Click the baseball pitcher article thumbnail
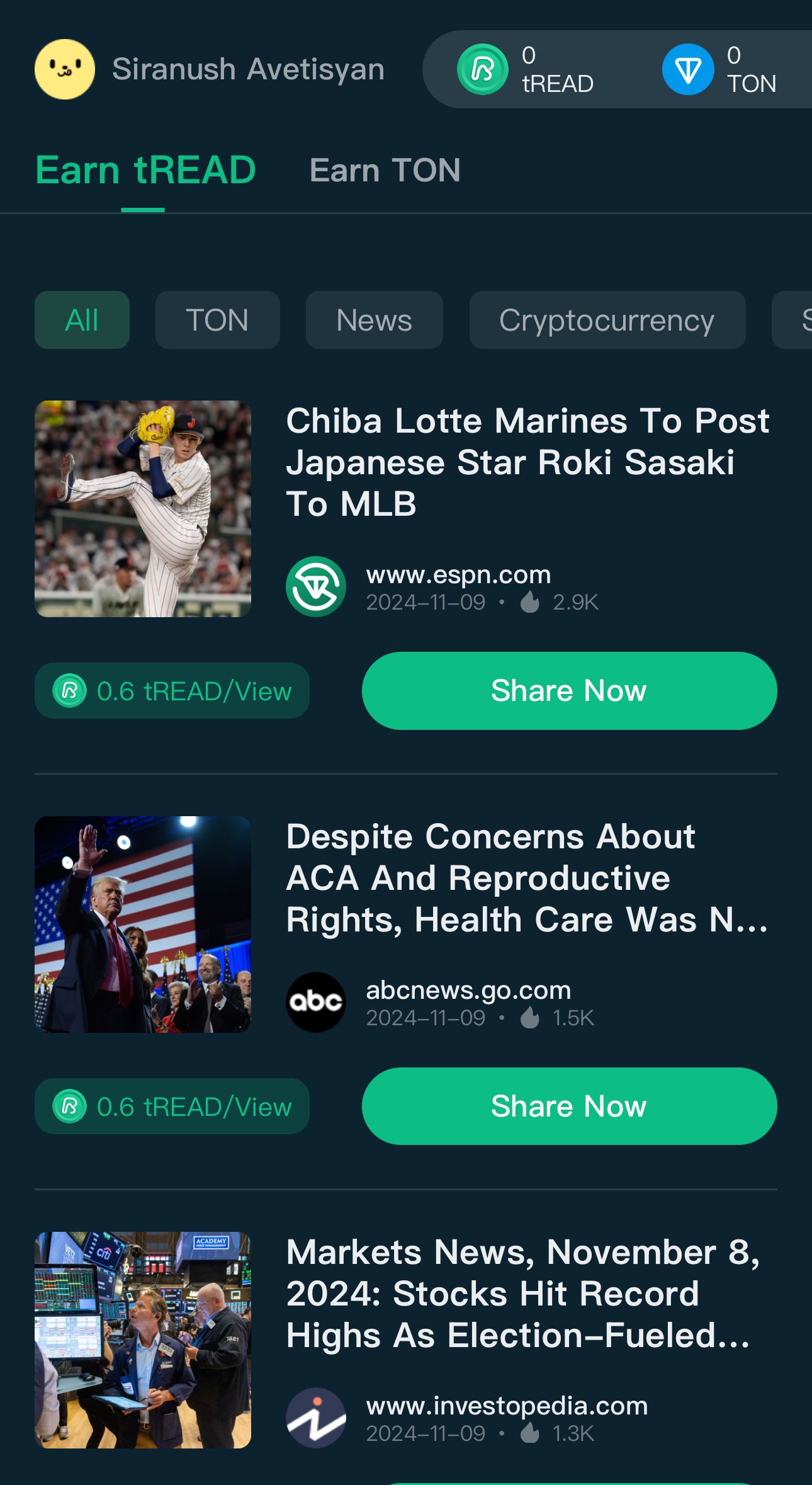The height and width of the screenshot is (1485, 812). pyautogui.click(x=142, y=507)
